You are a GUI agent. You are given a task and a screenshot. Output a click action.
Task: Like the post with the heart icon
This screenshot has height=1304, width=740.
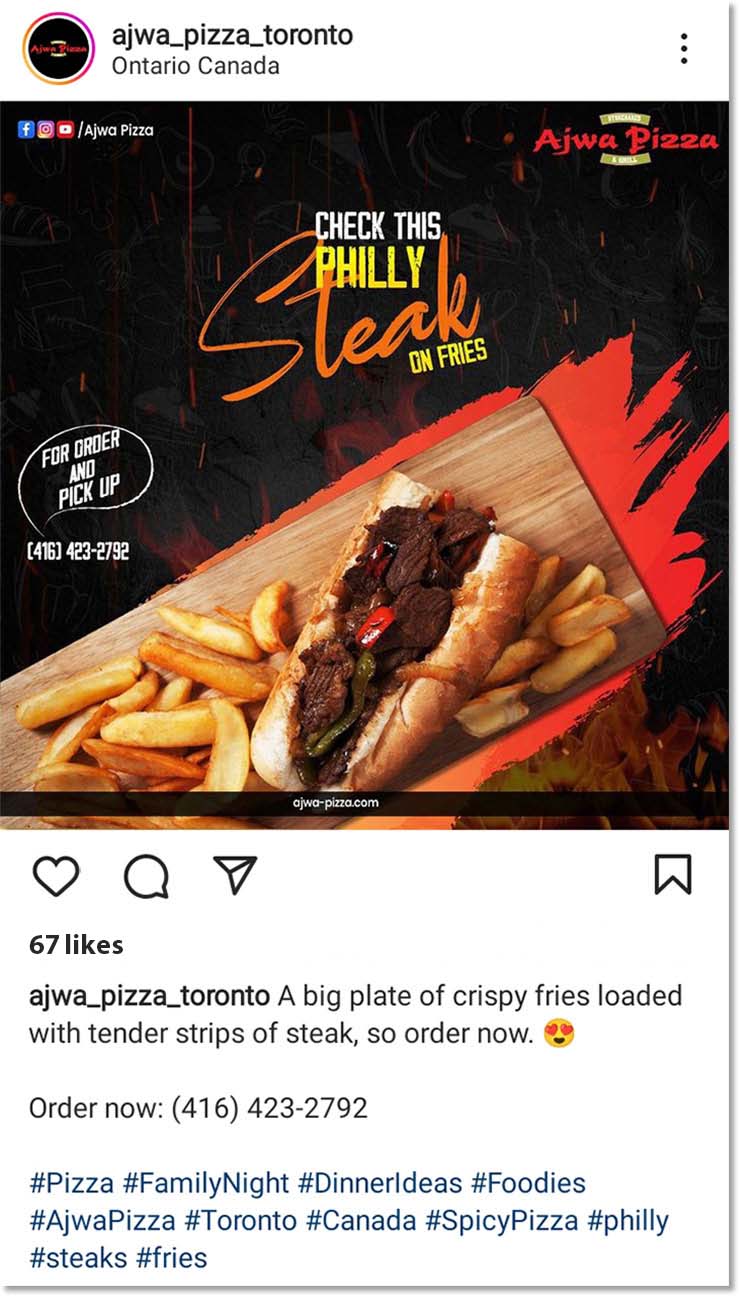pyautogui.click(x=55, y=876)
